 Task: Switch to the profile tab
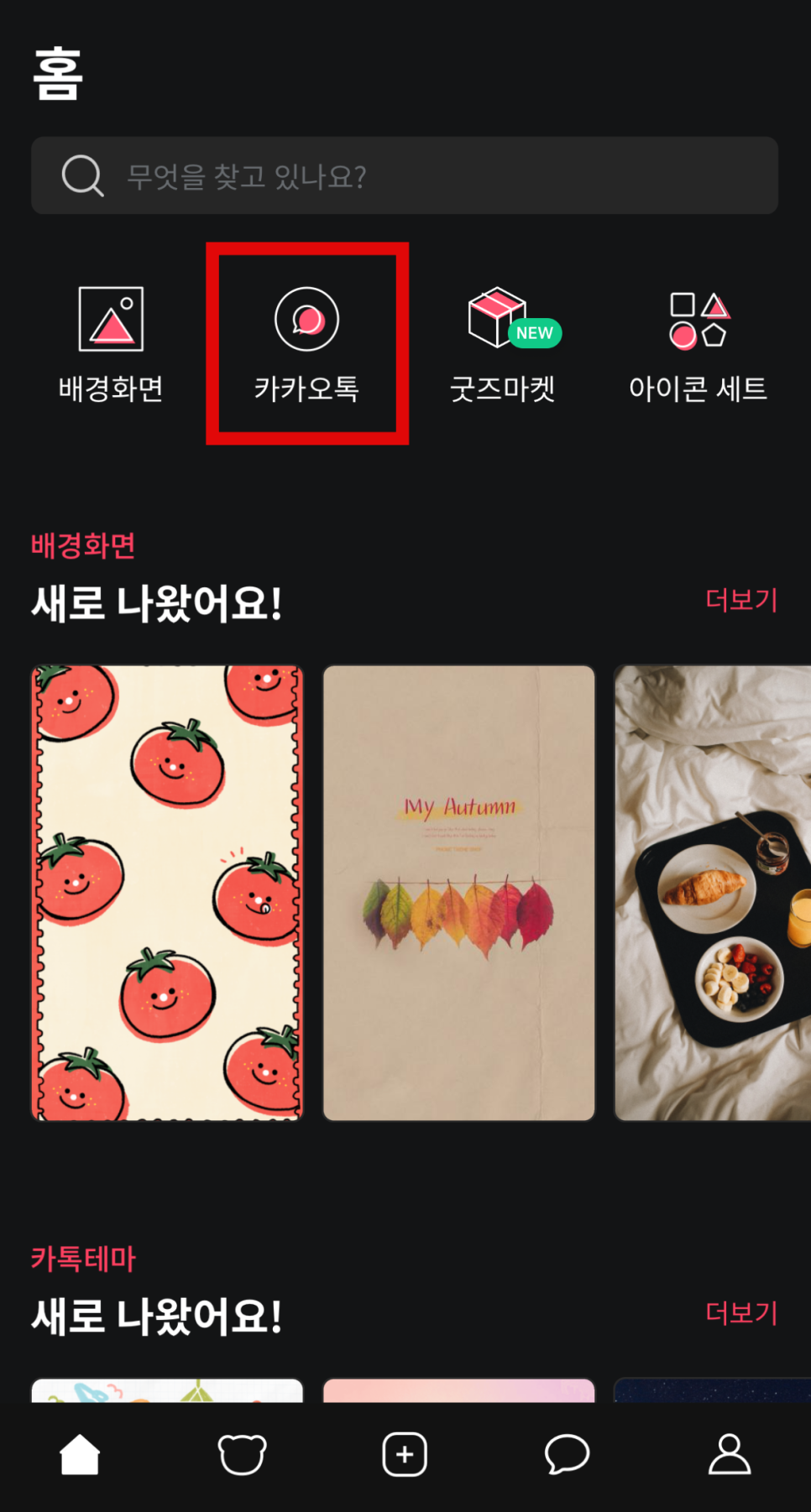pyautogui.click(x=730, y=1454)
